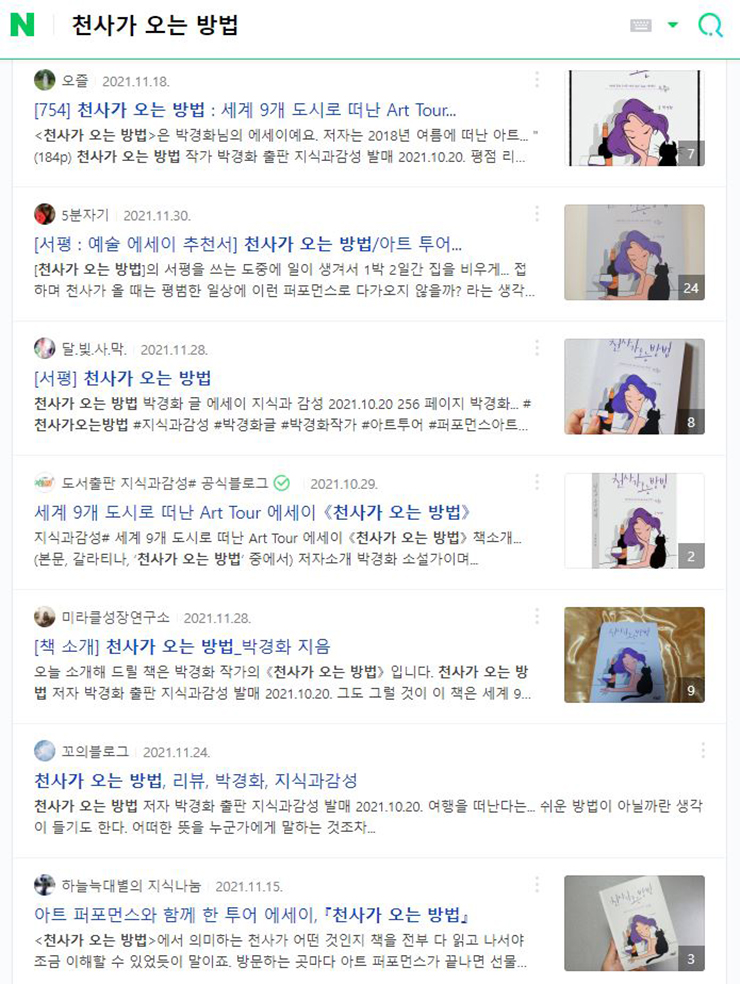Tap the Naver N logo
Viewport: 740px width, 984px height.
[x=22, y=25]
